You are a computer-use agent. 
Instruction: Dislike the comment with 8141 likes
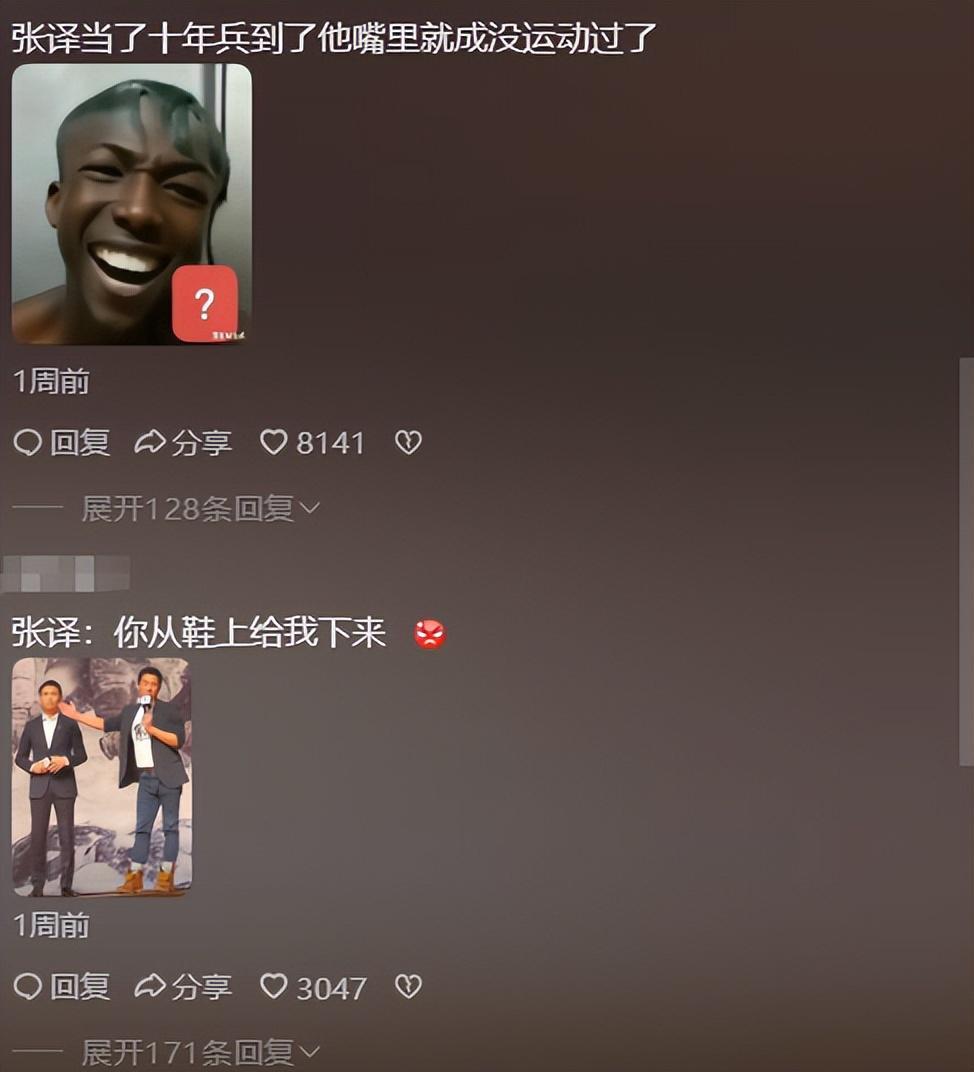(408, 443)
